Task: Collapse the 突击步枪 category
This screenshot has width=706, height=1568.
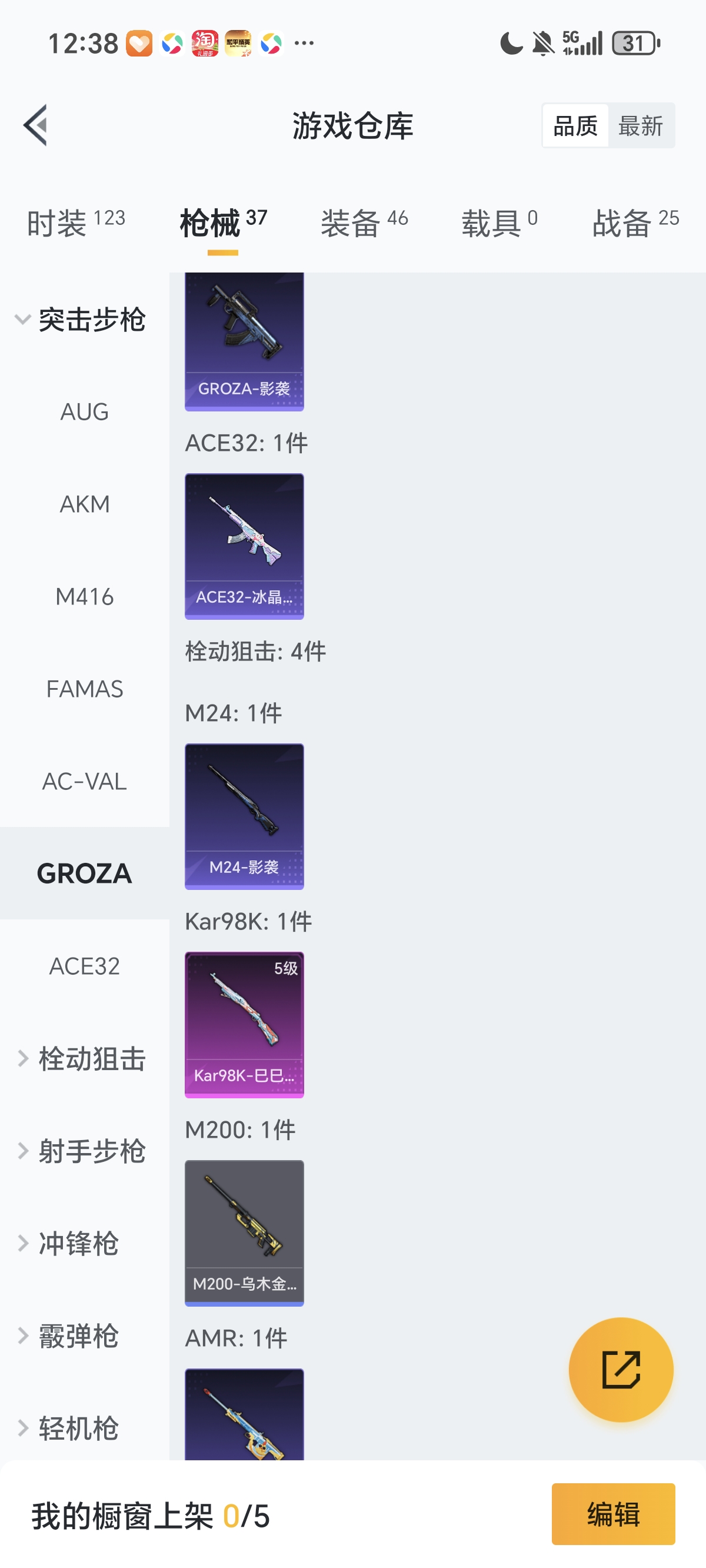Action: pos(82,320)
